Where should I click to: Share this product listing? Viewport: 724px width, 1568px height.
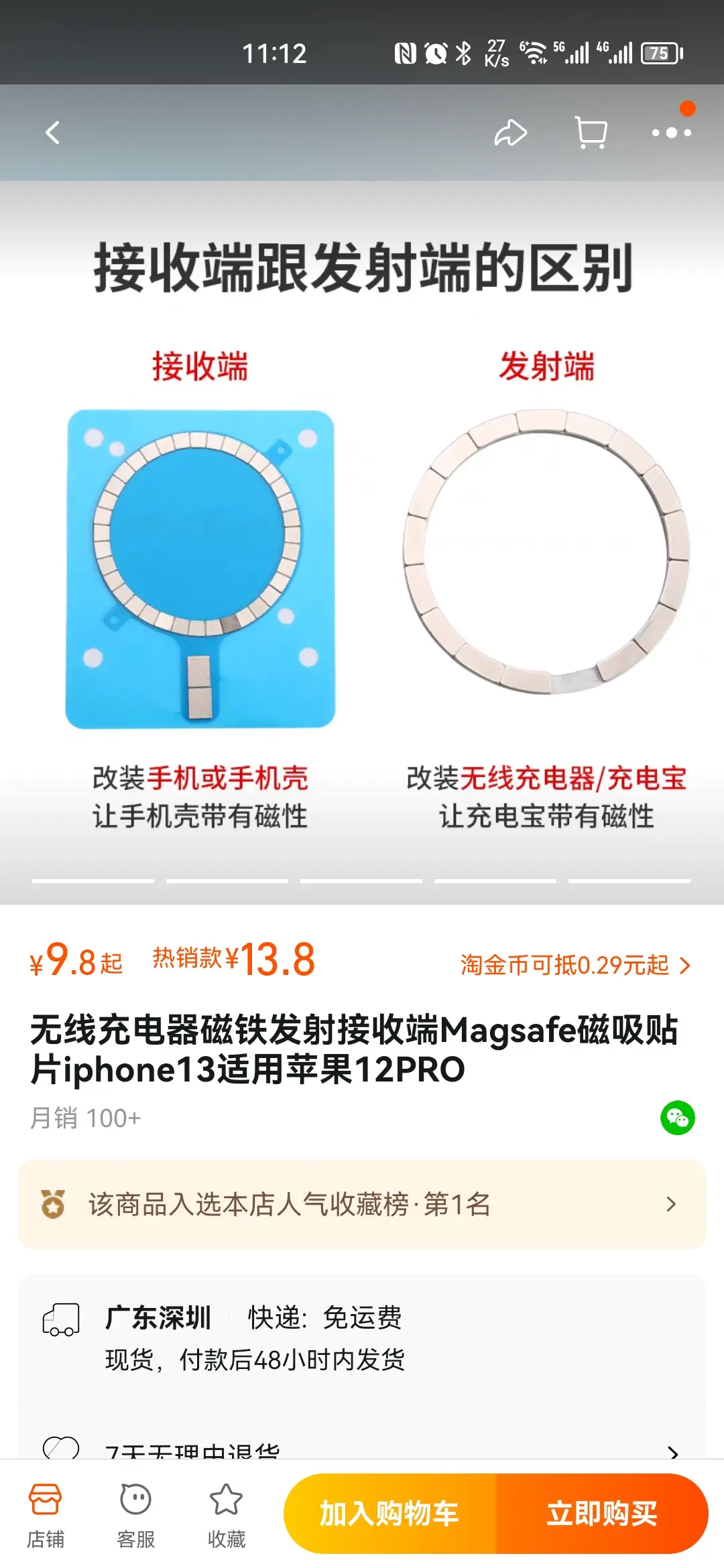click(x=511, y=133)
